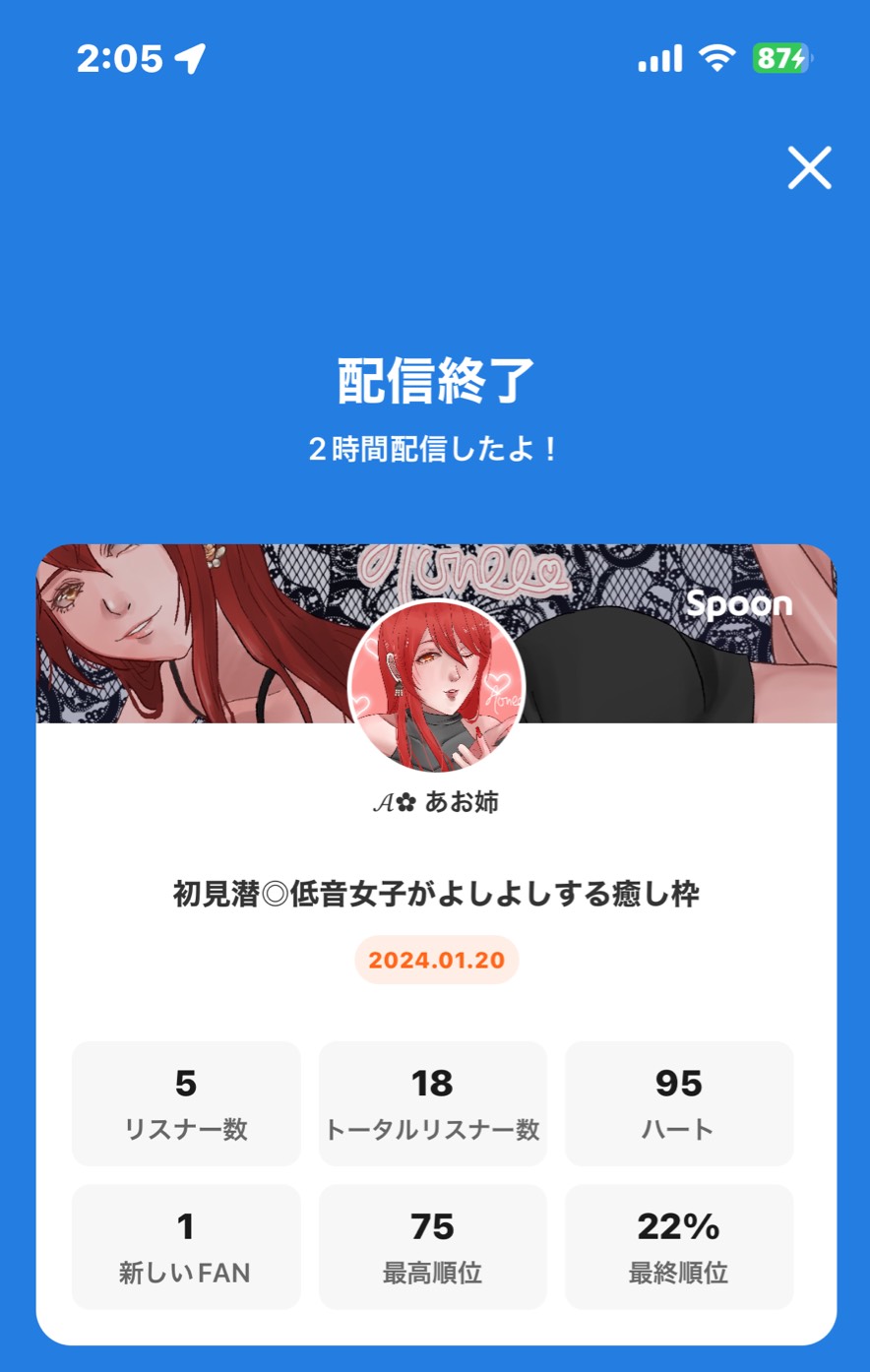Select the 新しいFAN stat tile
The image size is (870, 1372).
(x=185, y=1247)
